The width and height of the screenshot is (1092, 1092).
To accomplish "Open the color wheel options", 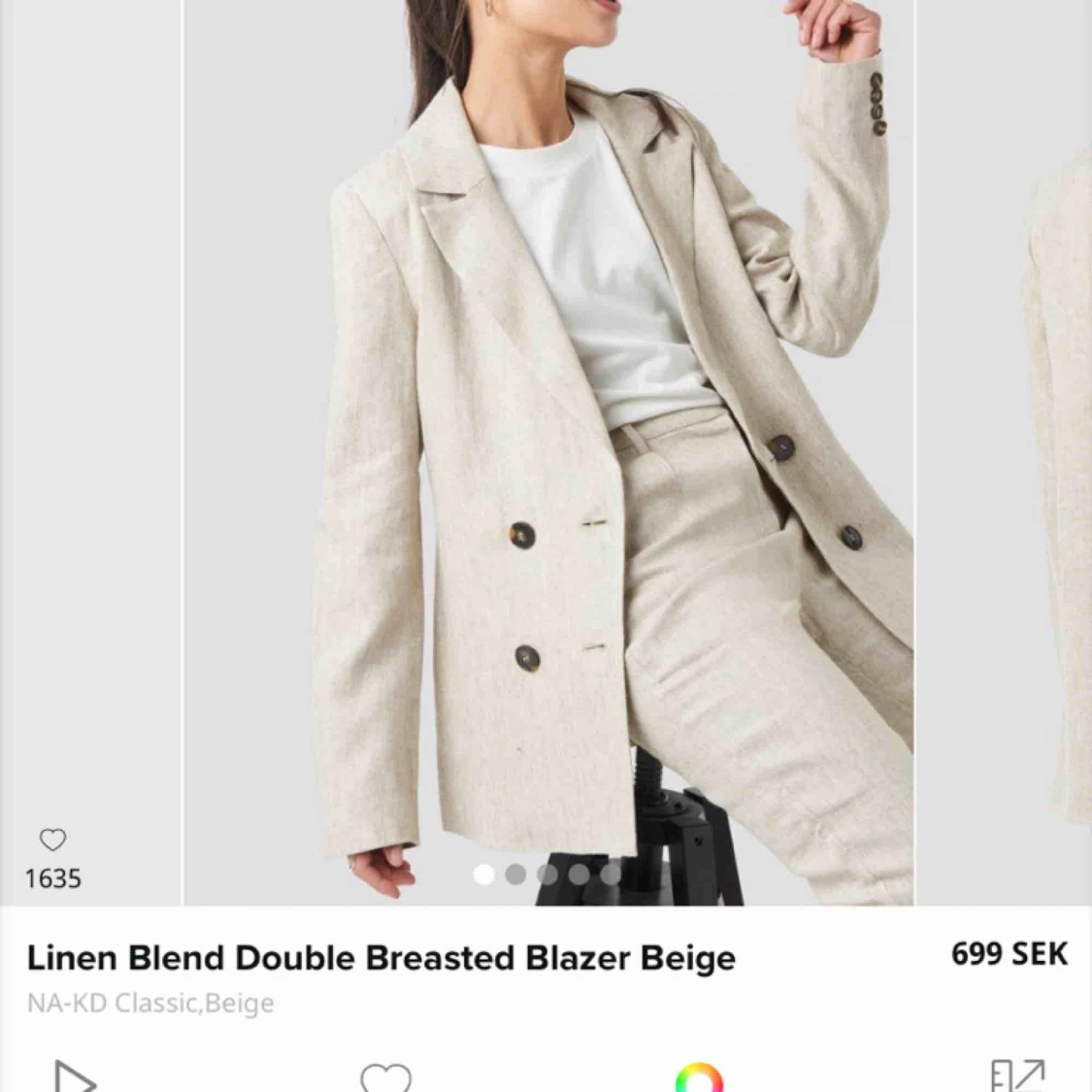I will pos(699,1077).
